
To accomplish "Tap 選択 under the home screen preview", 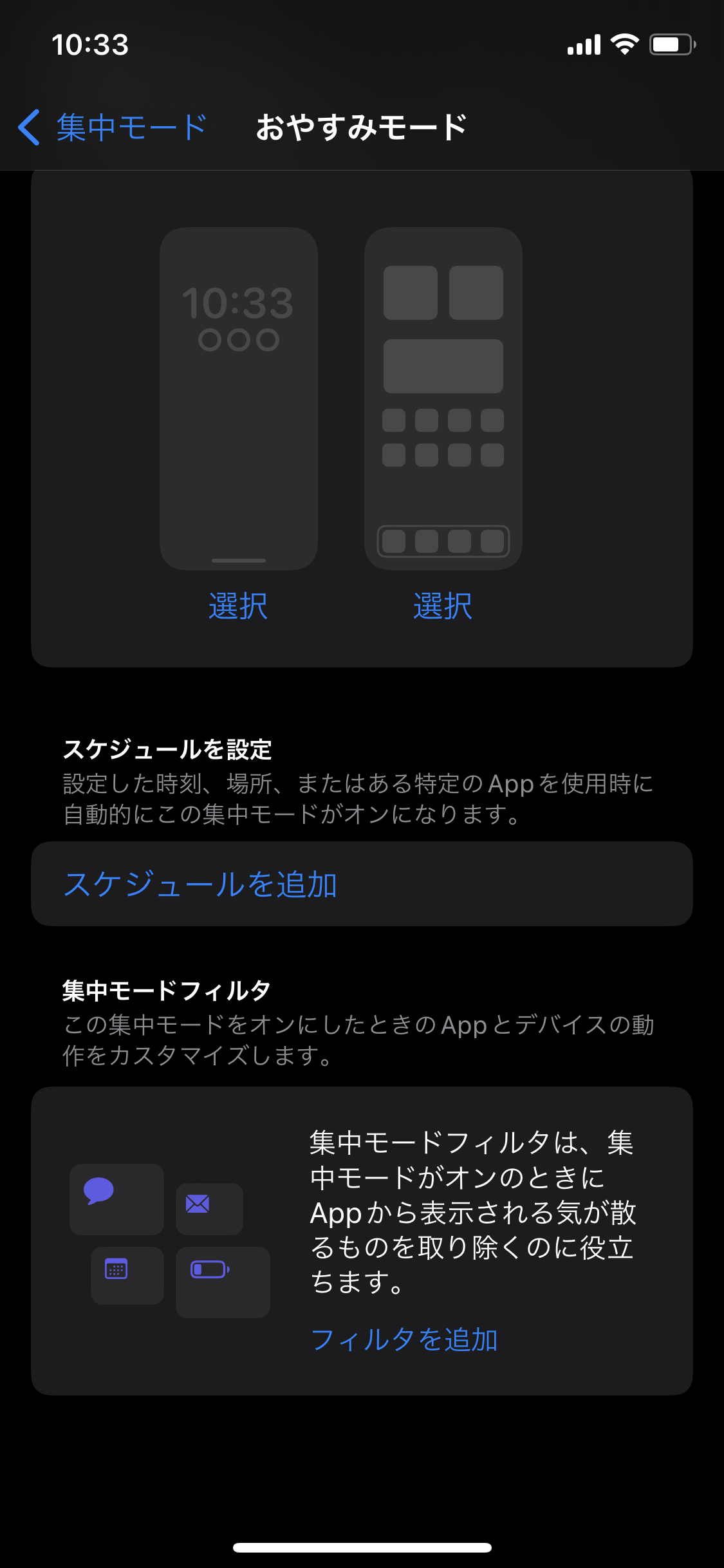I will pos(443,606).
